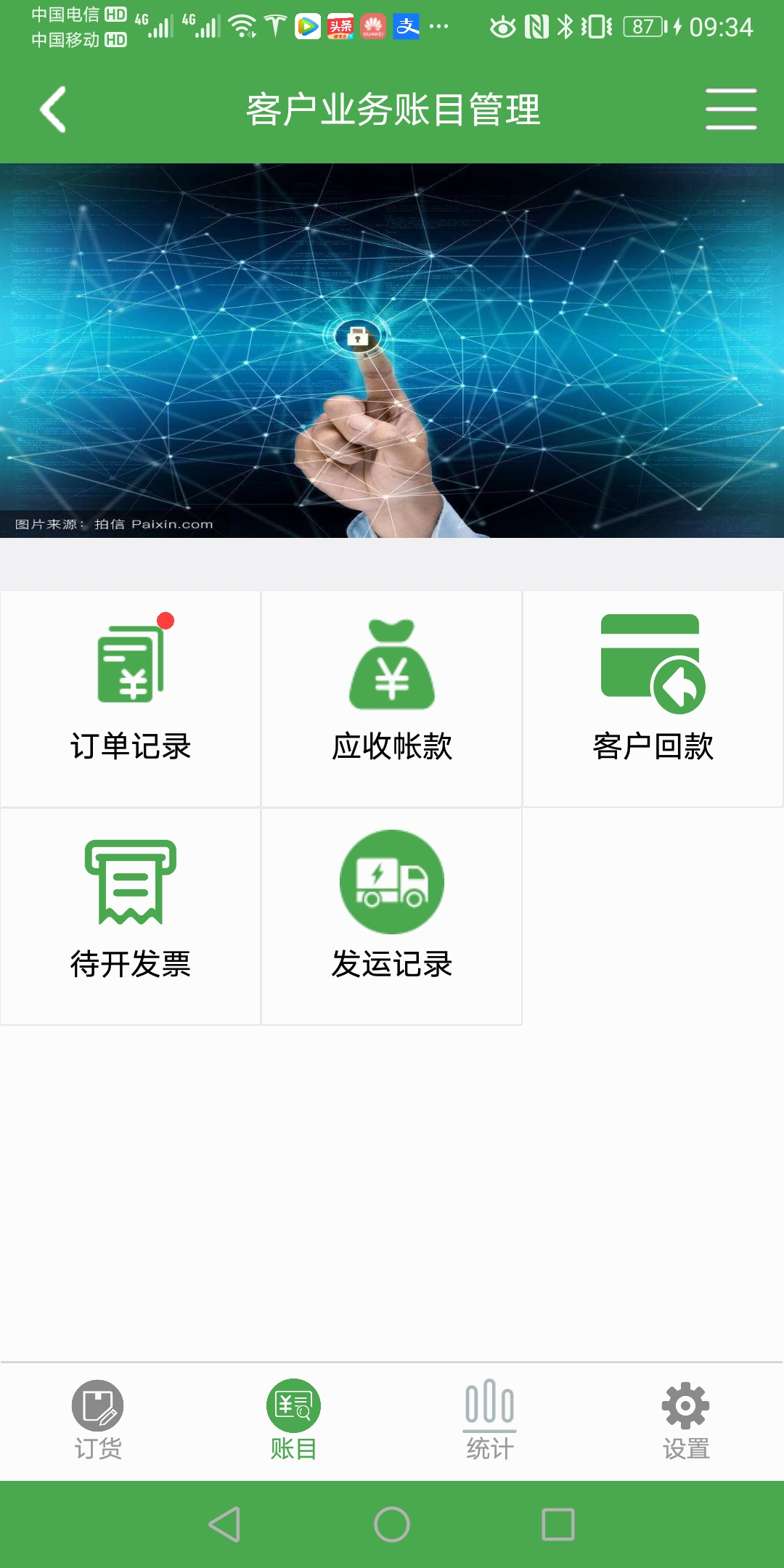Open 应收帐款 receivables
This screenshot has height=1568, width=784.
pyautogui.click(x=392, y=698)
